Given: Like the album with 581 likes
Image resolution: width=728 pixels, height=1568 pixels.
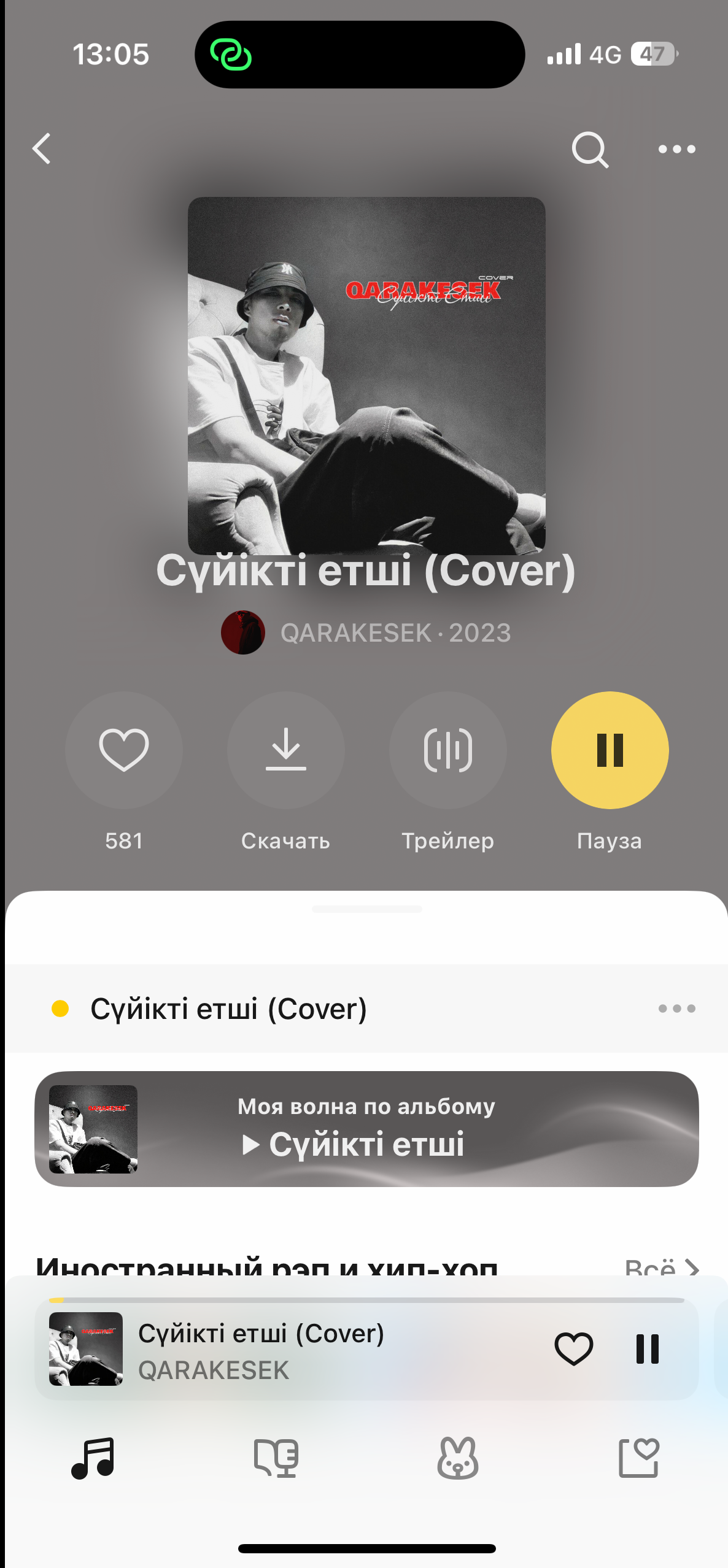Looking at the screenshot, I should click(x=124, y=750).
